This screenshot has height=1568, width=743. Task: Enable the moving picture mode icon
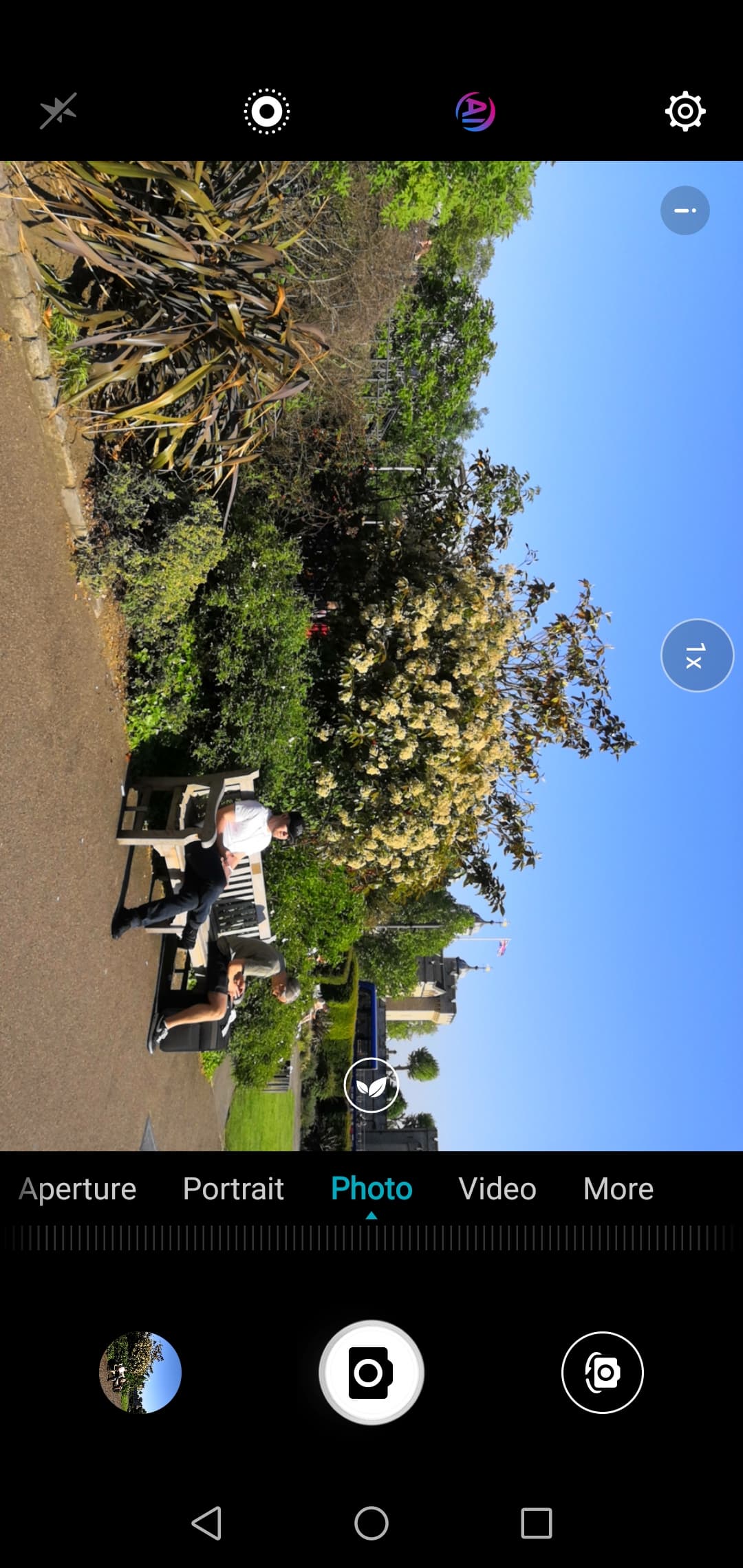tap(267, 111)
